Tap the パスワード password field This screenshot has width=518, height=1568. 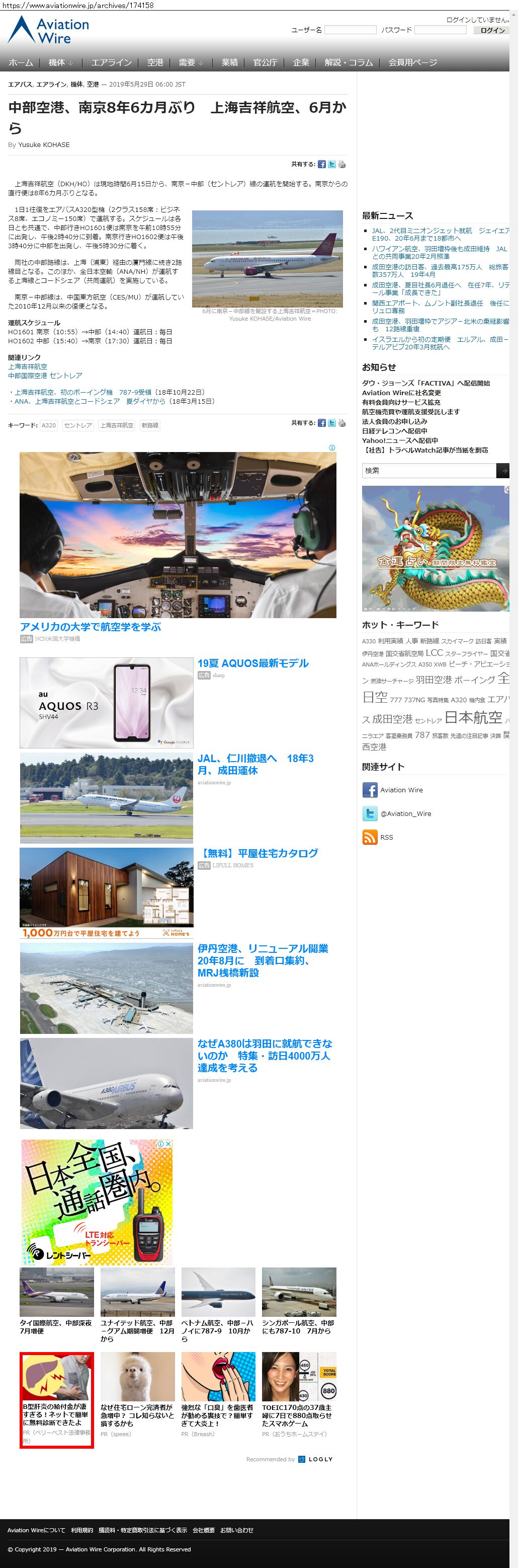pos(440,30)
